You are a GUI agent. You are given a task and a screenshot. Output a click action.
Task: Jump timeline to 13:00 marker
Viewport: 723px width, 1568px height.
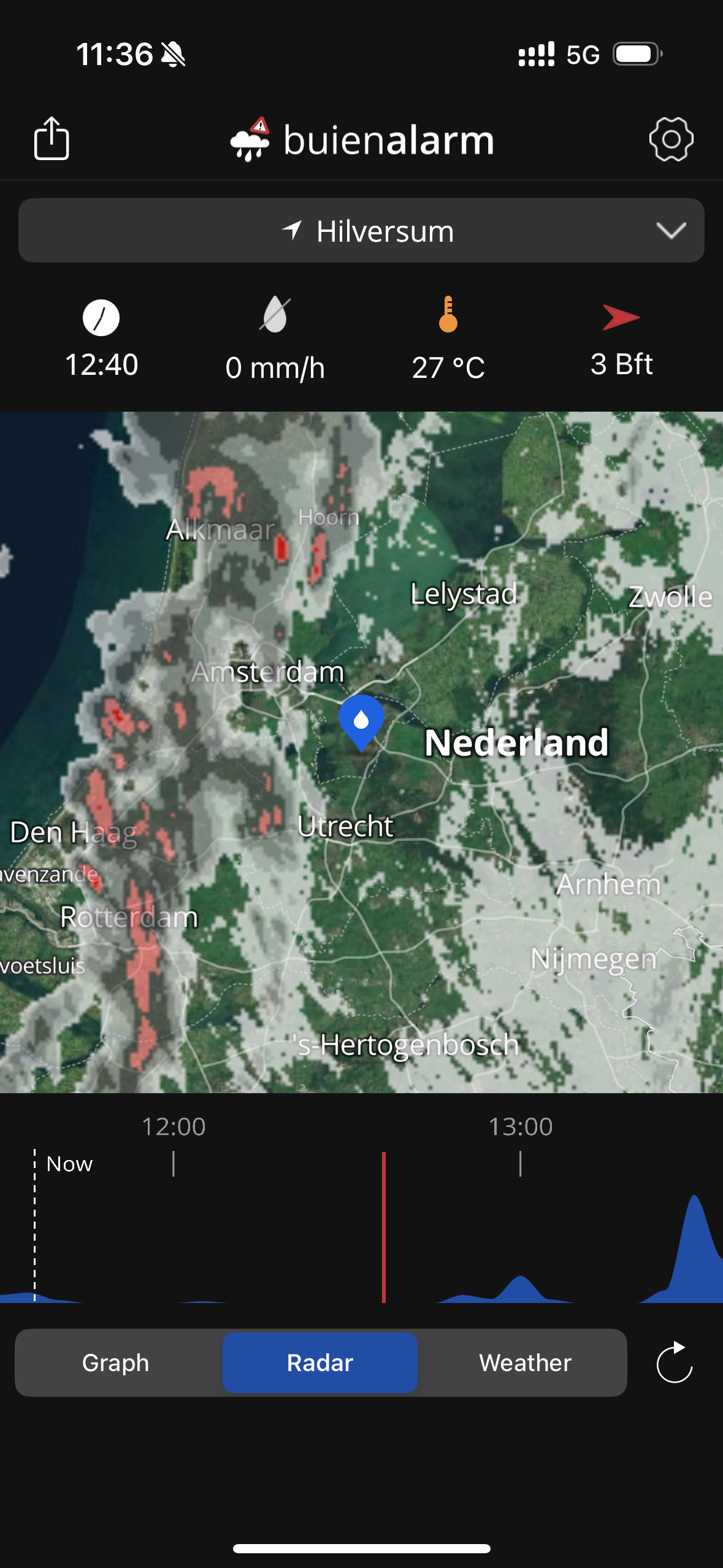[x=520, y=1163]
